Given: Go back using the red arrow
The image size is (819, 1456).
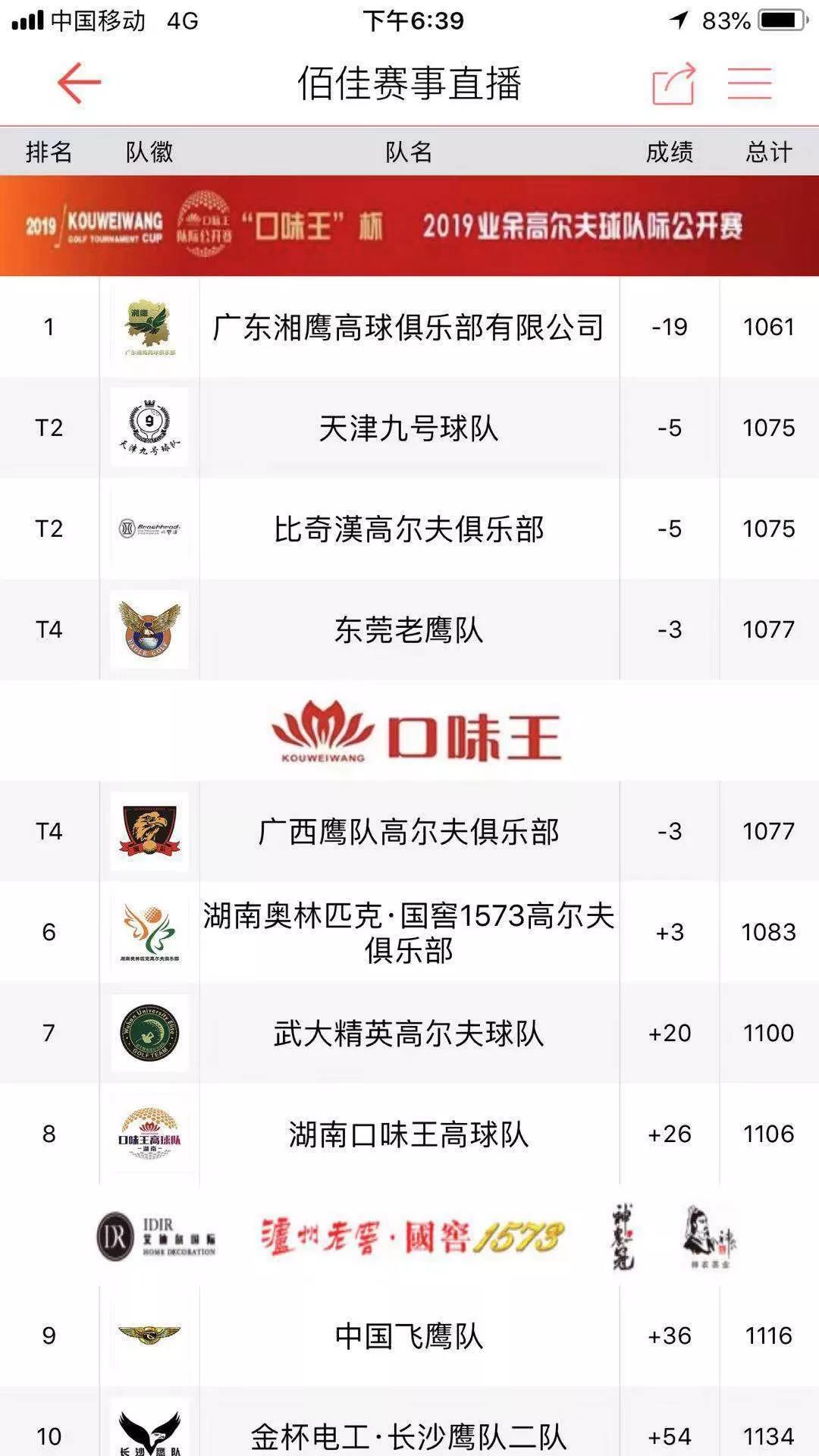Looking at the screenshot, I should point(79,83).
